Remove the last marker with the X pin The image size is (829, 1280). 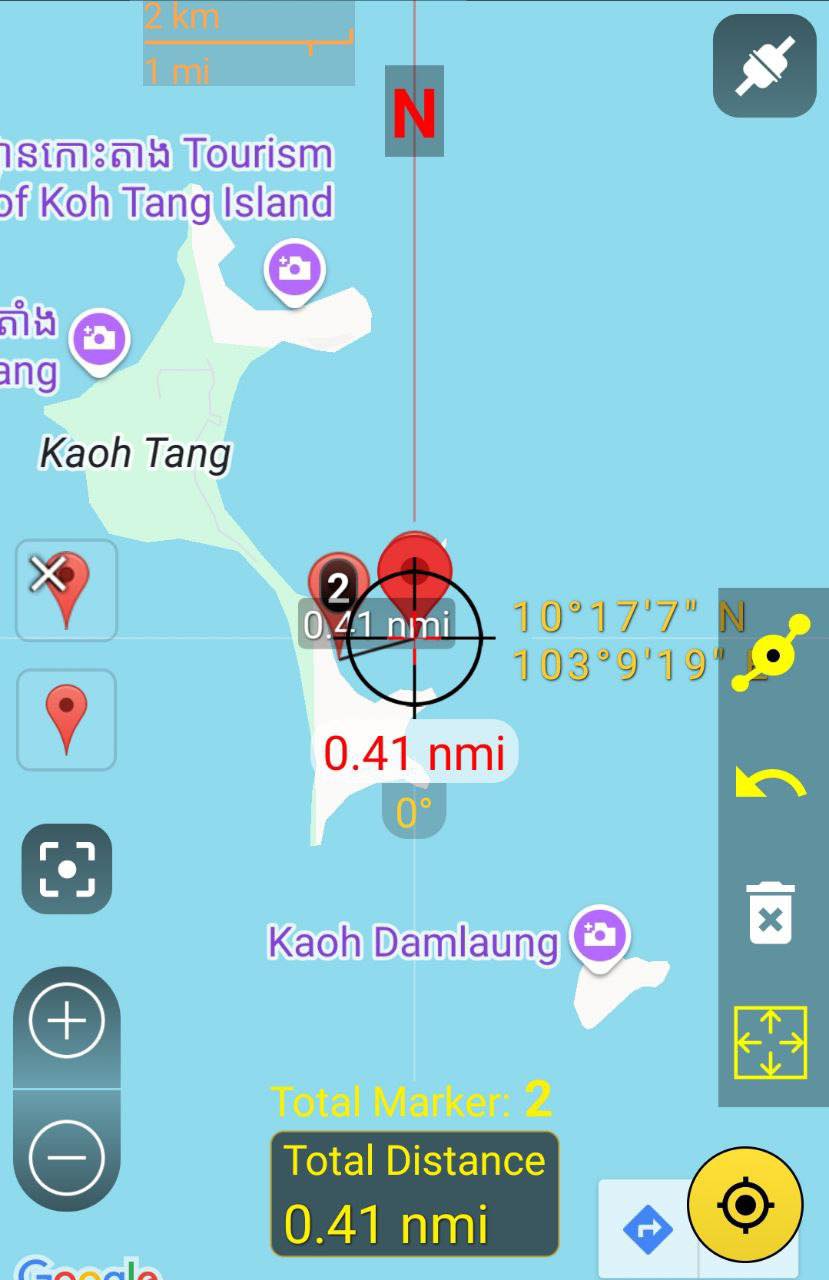point(66,590)
